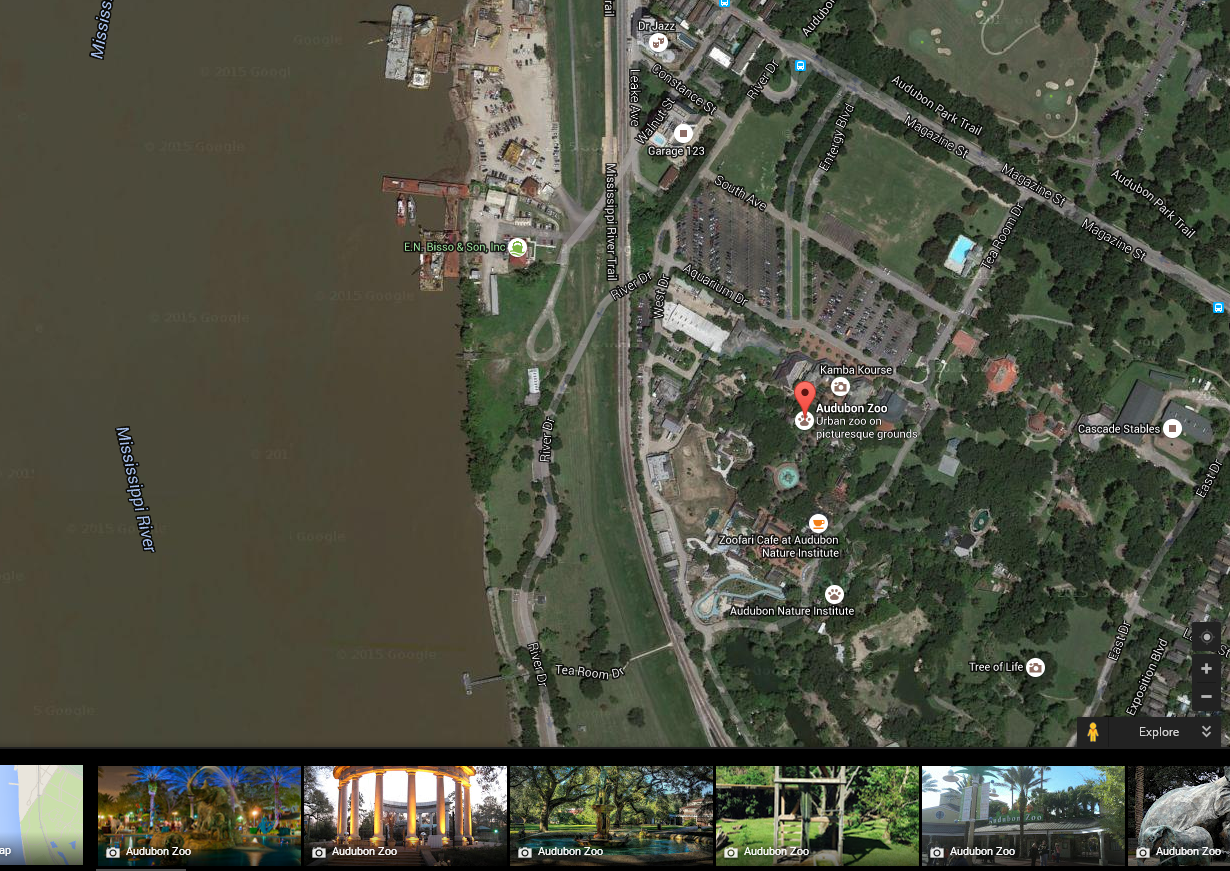Viewport: 1230px width, 871px height.
Task: Open the wooden structure on grass photo
Action: 817,815
